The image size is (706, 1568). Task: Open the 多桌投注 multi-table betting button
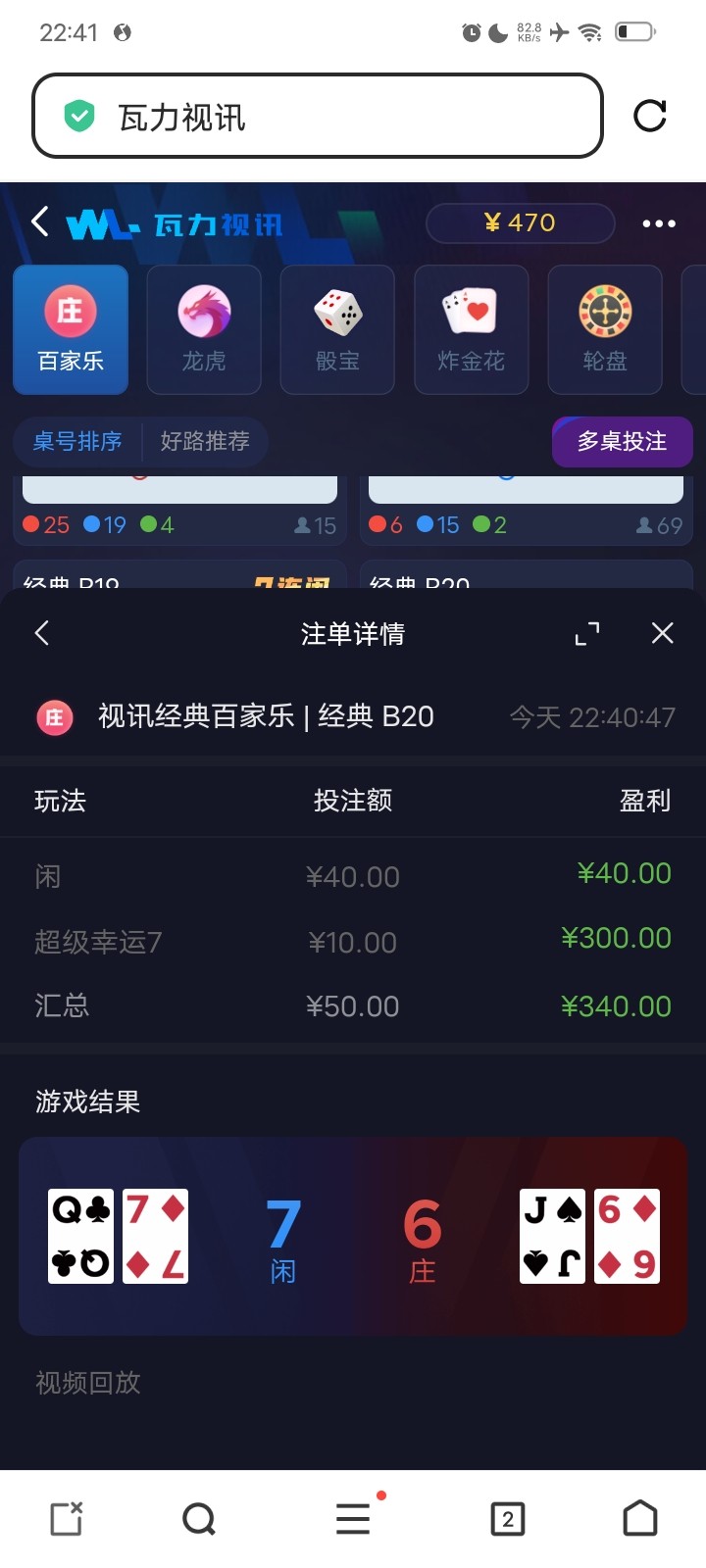(622, 441)
